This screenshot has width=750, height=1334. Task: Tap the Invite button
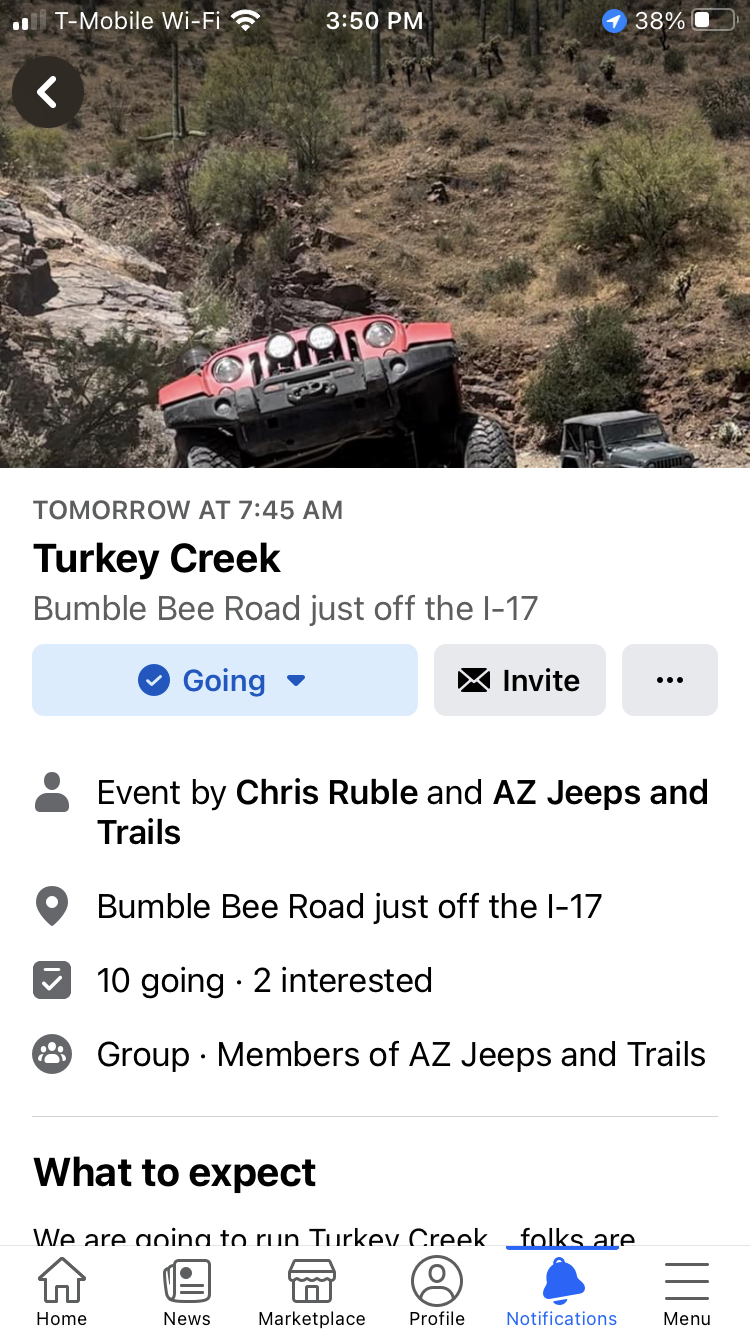click(519, 680)
